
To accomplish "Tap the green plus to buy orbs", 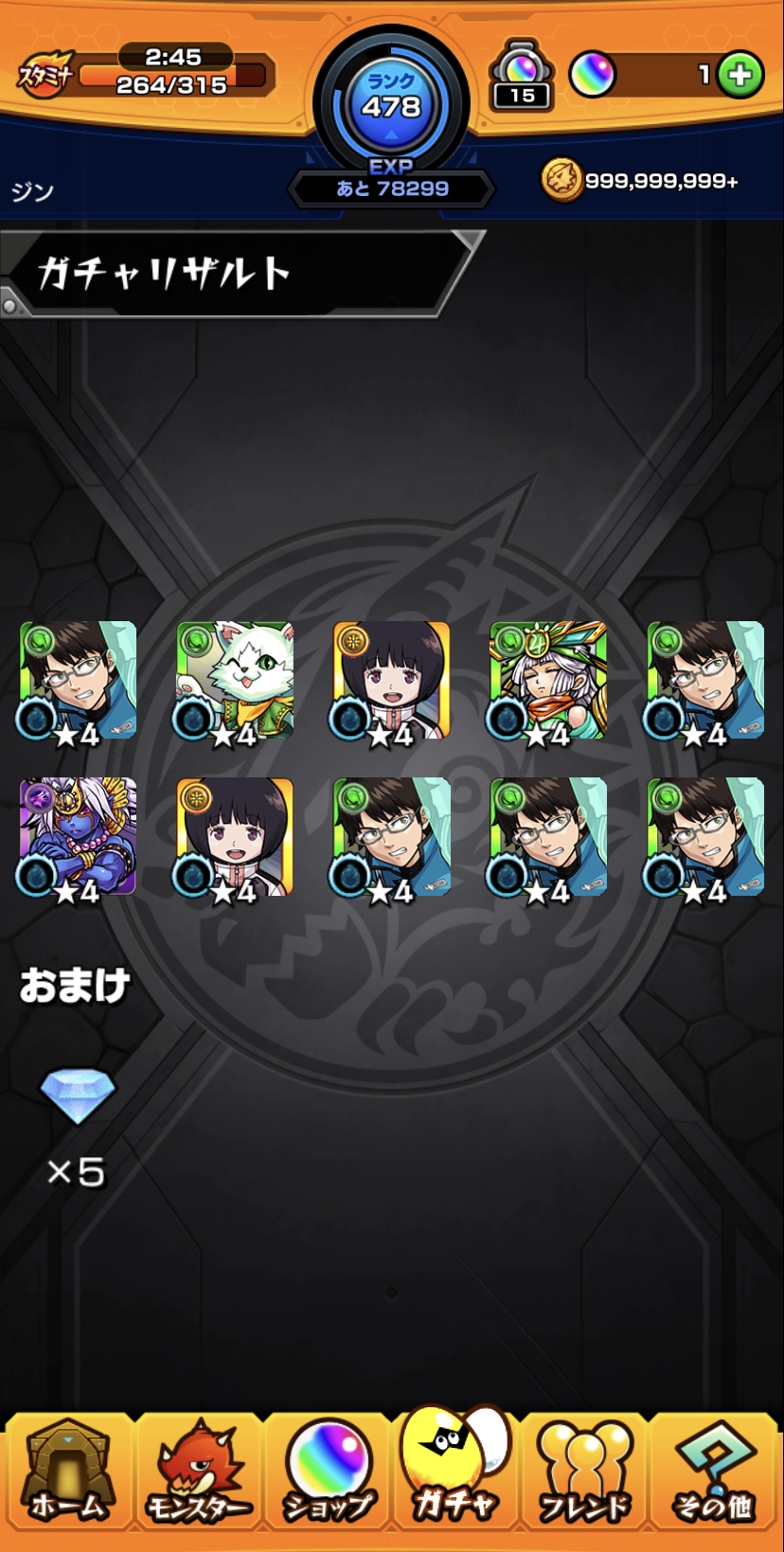I will pos(740,75).
